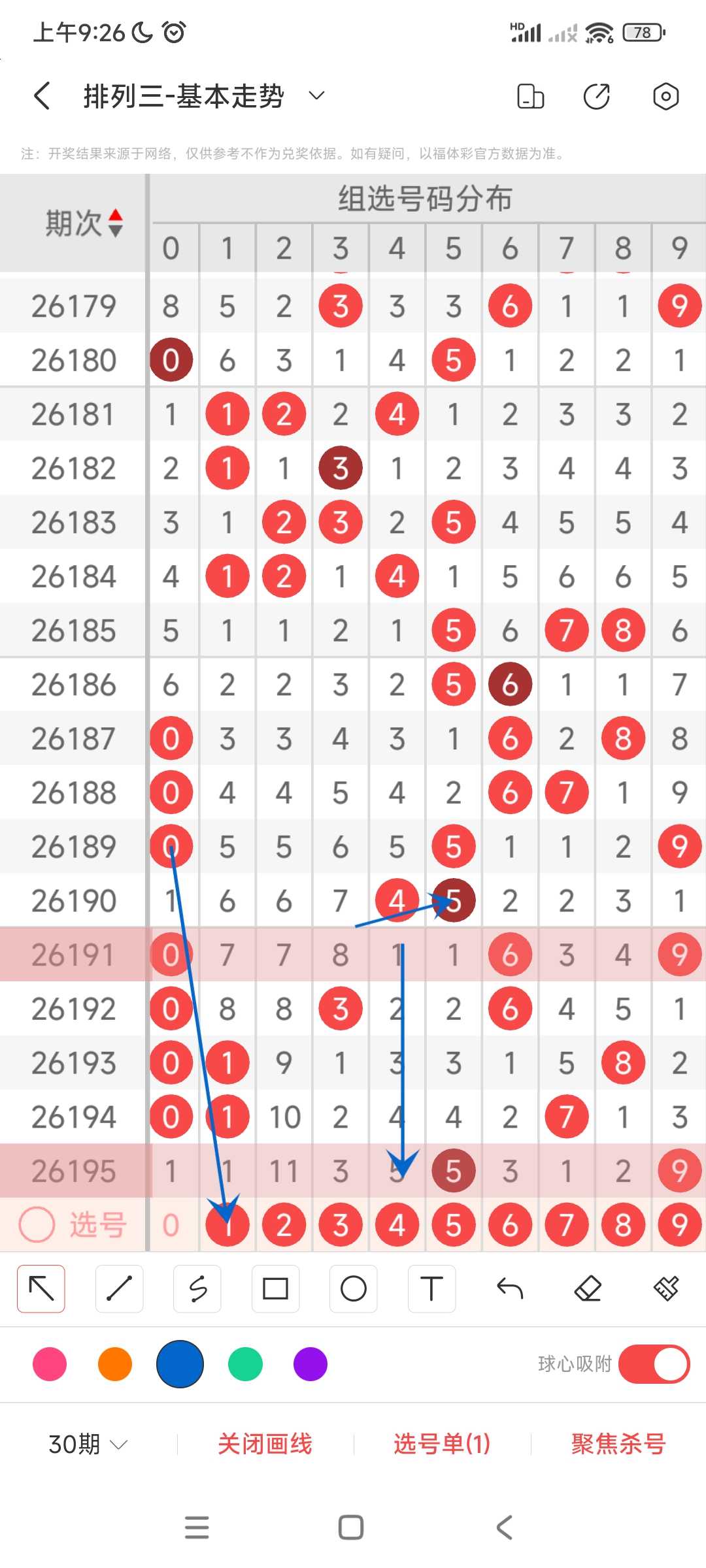This screenshot has width=706, height=1568.
Task: Tap the share icon in header
Action: 596,96
